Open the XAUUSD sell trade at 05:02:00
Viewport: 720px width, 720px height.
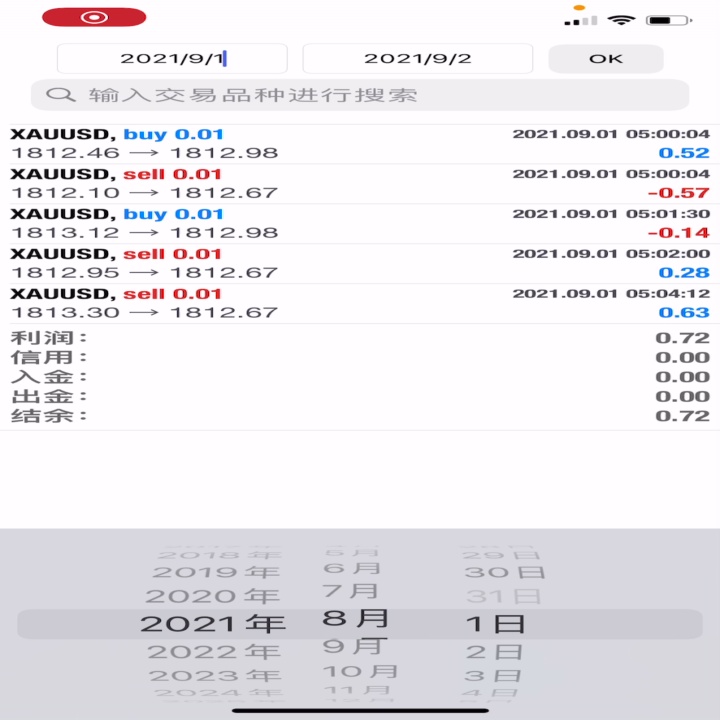(x=360, y=264)
